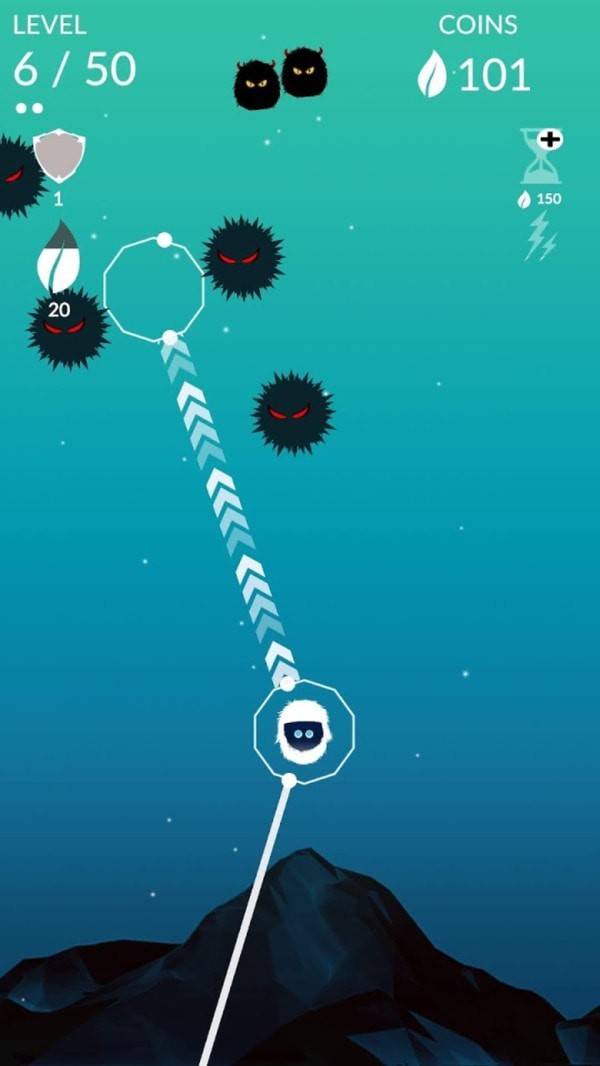Screen dimensions: 600x1066
Task: Use the leaf power-up costing 20
Action: coord(58,259)
